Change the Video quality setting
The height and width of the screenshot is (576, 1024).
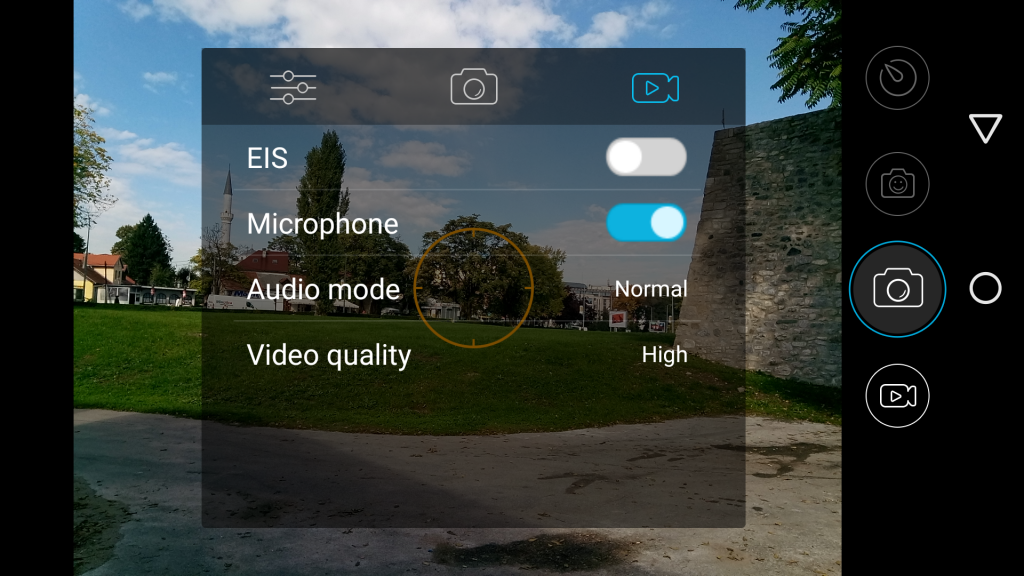tap(467, 355)
